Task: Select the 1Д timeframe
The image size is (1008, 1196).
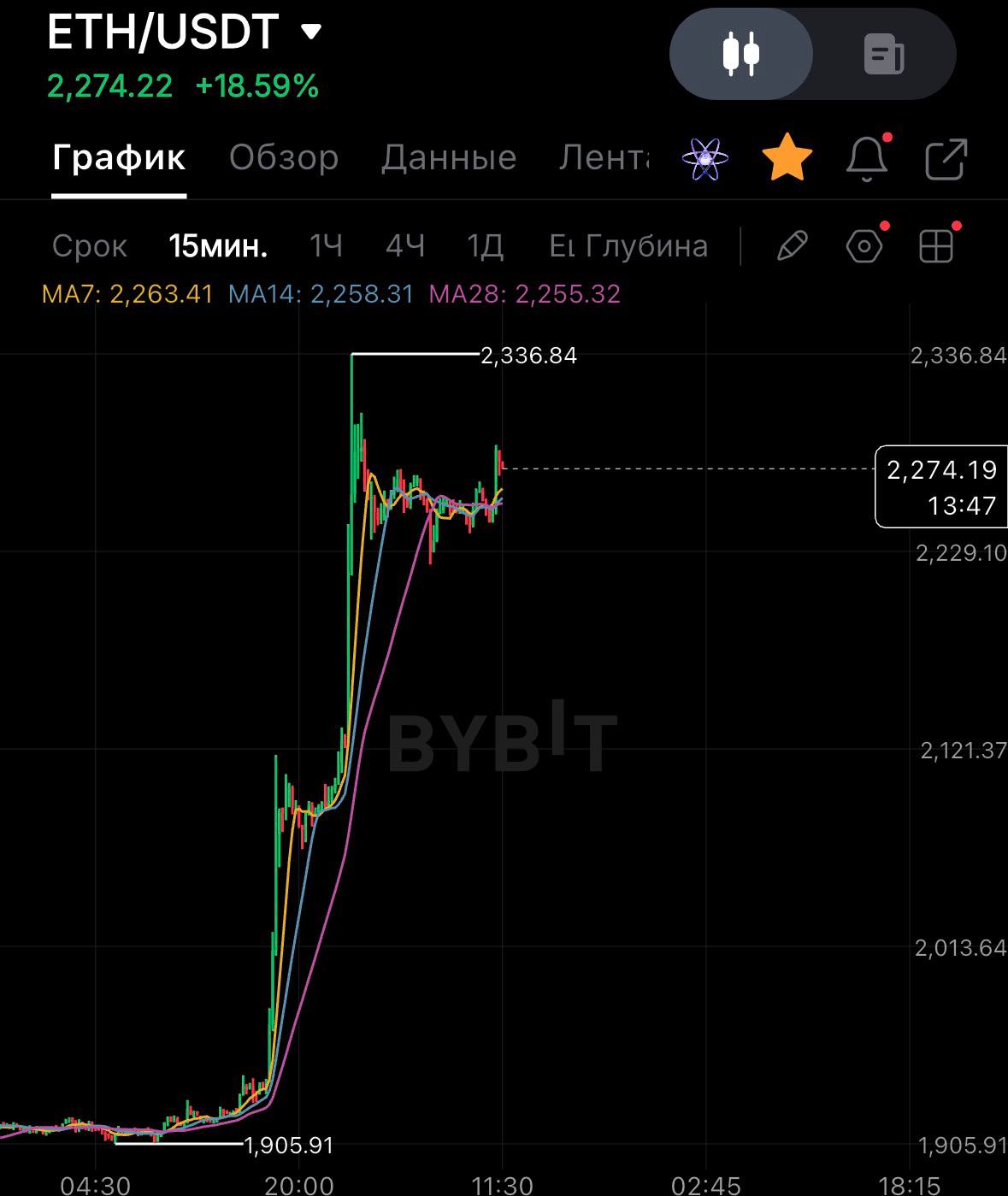Action: point(485,246)
